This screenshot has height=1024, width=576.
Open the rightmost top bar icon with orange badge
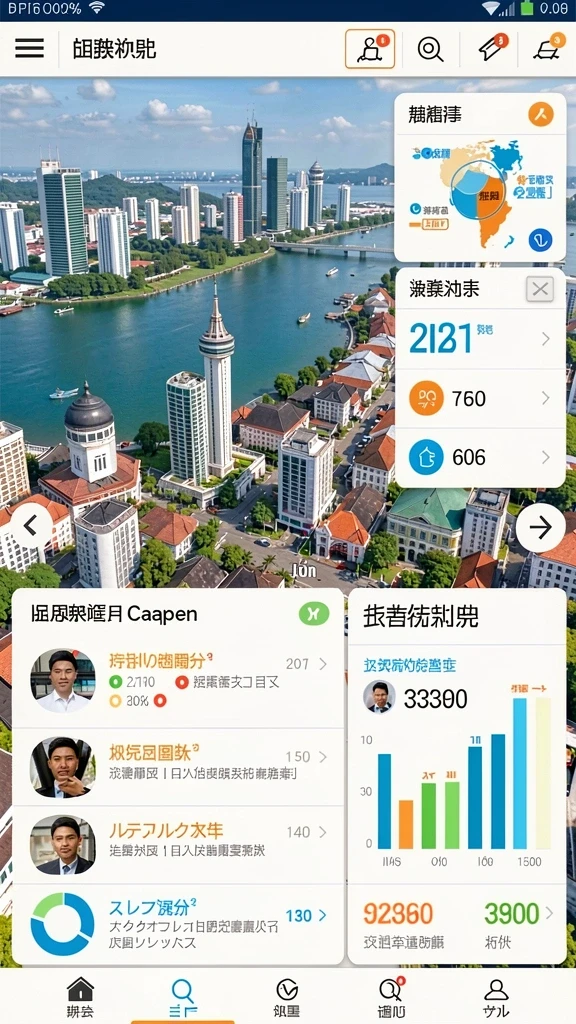(549, 48)
